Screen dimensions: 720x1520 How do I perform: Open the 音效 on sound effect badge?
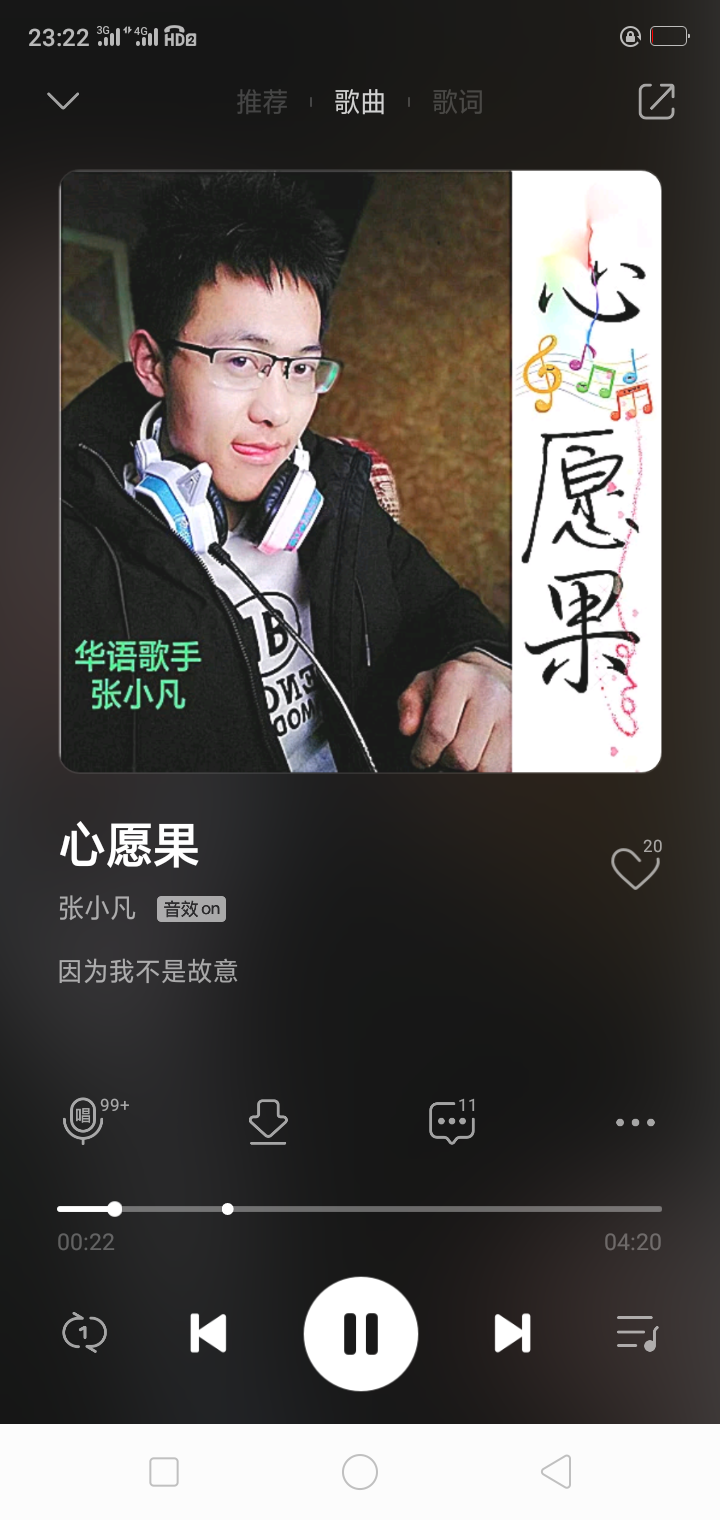click(191, 909)
